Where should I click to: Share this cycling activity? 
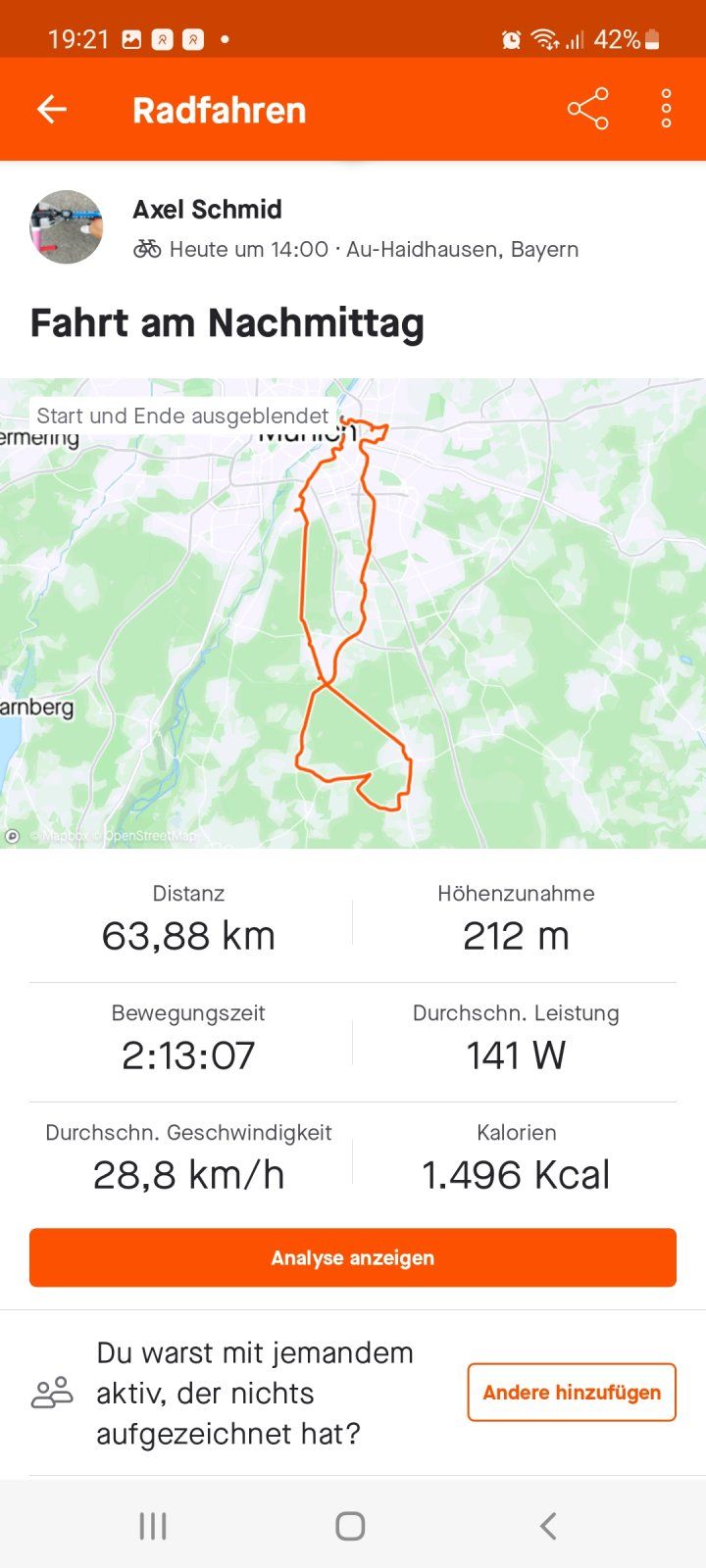[x=587, y=109]
